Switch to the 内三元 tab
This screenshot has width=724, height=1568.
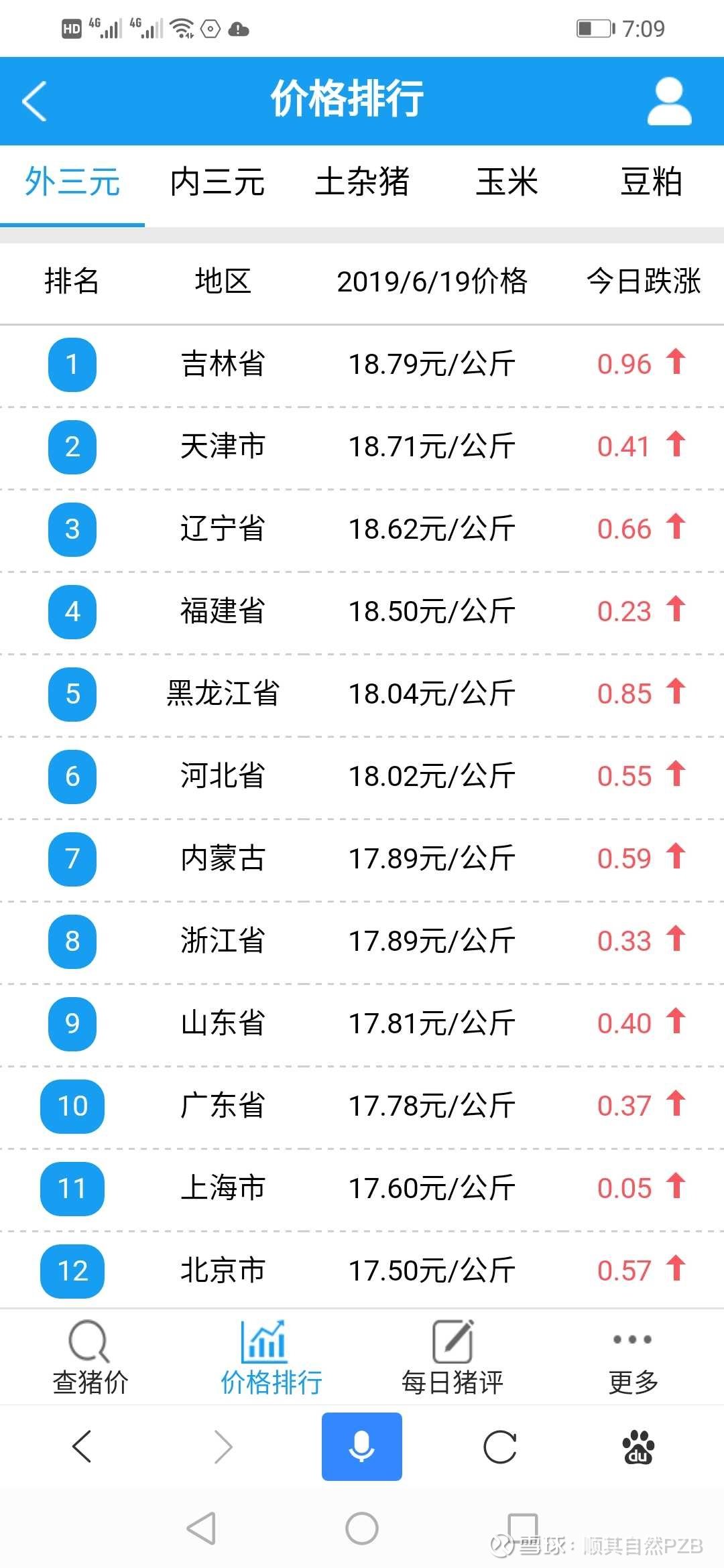pyautogui.click(x=217, y=182)
